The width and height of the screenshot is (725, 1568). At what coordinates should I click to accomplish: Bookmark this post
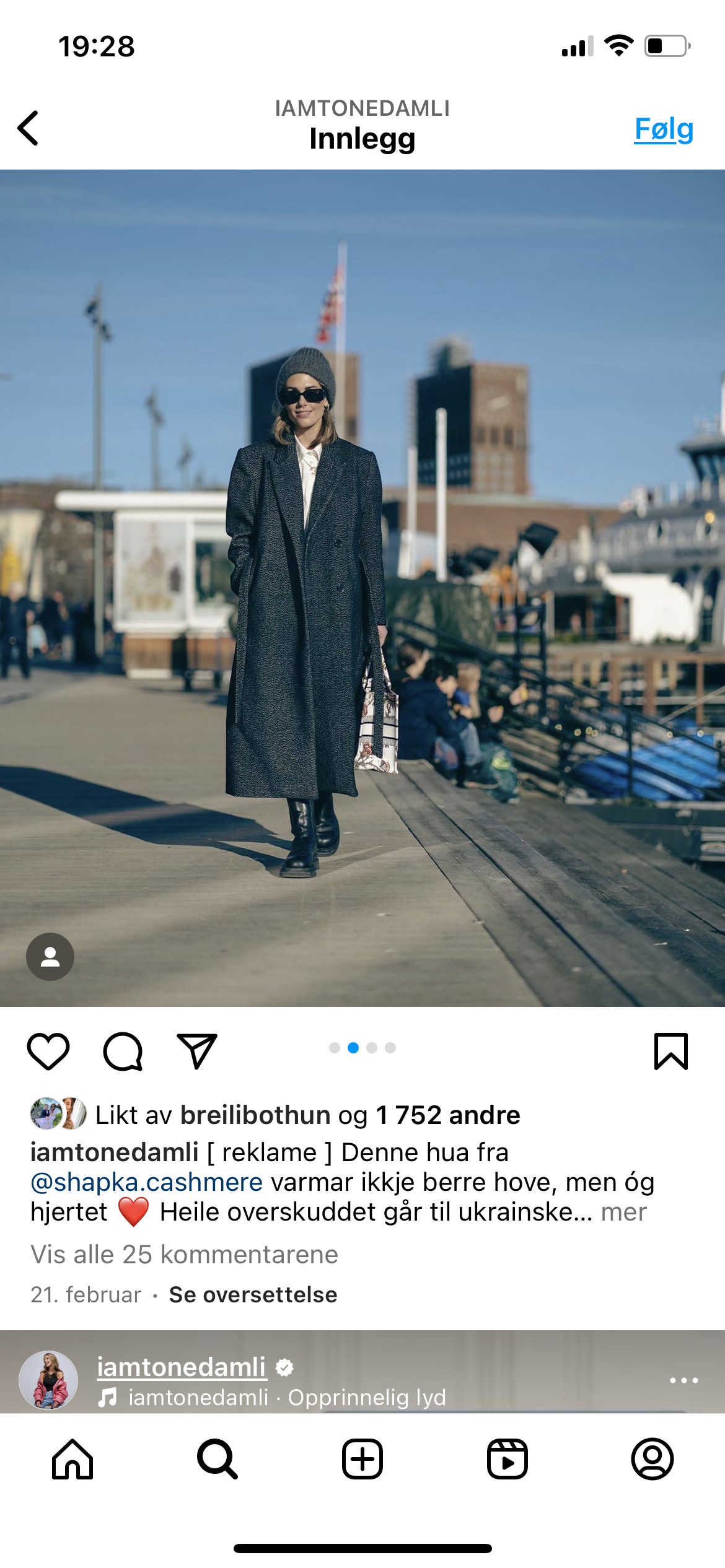point(671,1051)
